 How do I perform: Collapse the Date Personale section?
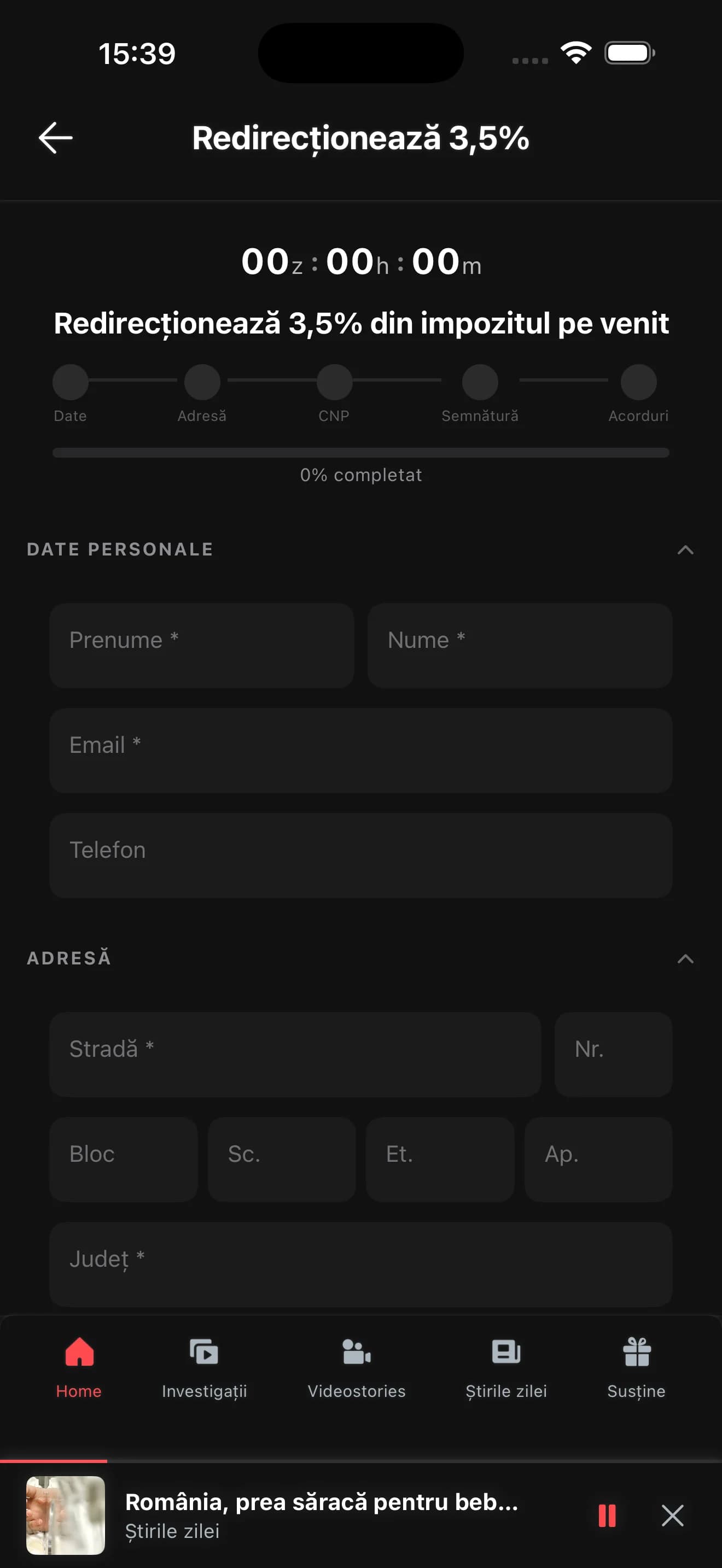tap(685, 549)
